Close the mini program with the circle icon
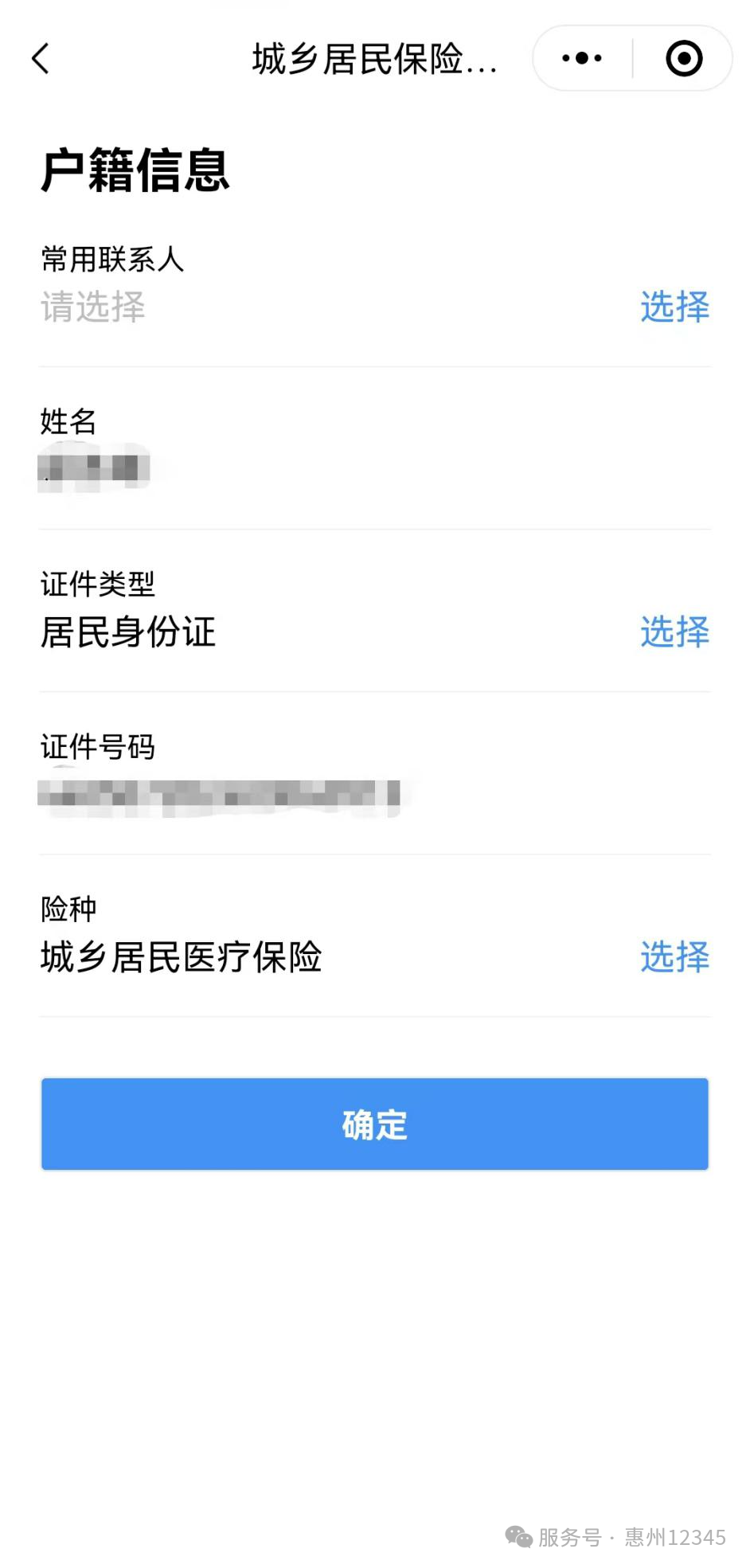 click(683, 58)
